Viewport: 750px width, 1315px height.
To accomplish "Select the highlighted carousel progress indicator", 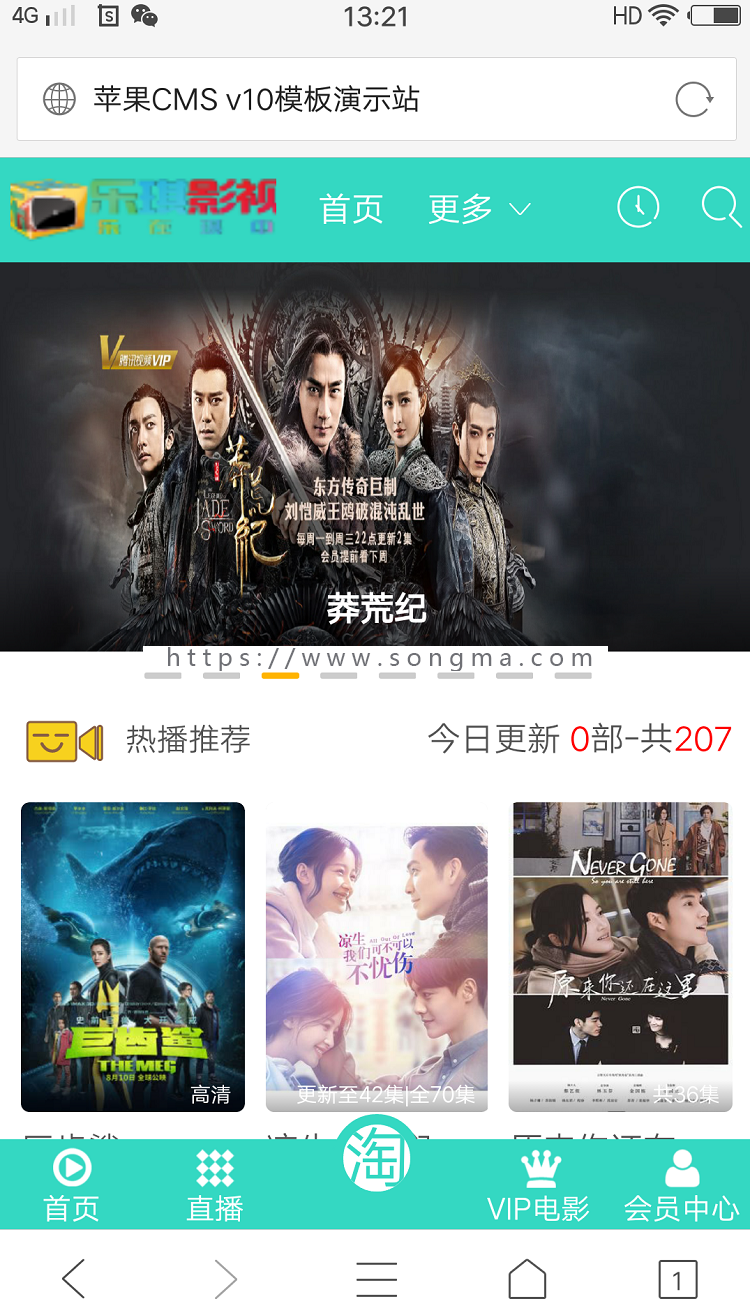I will tap(280, 674).
